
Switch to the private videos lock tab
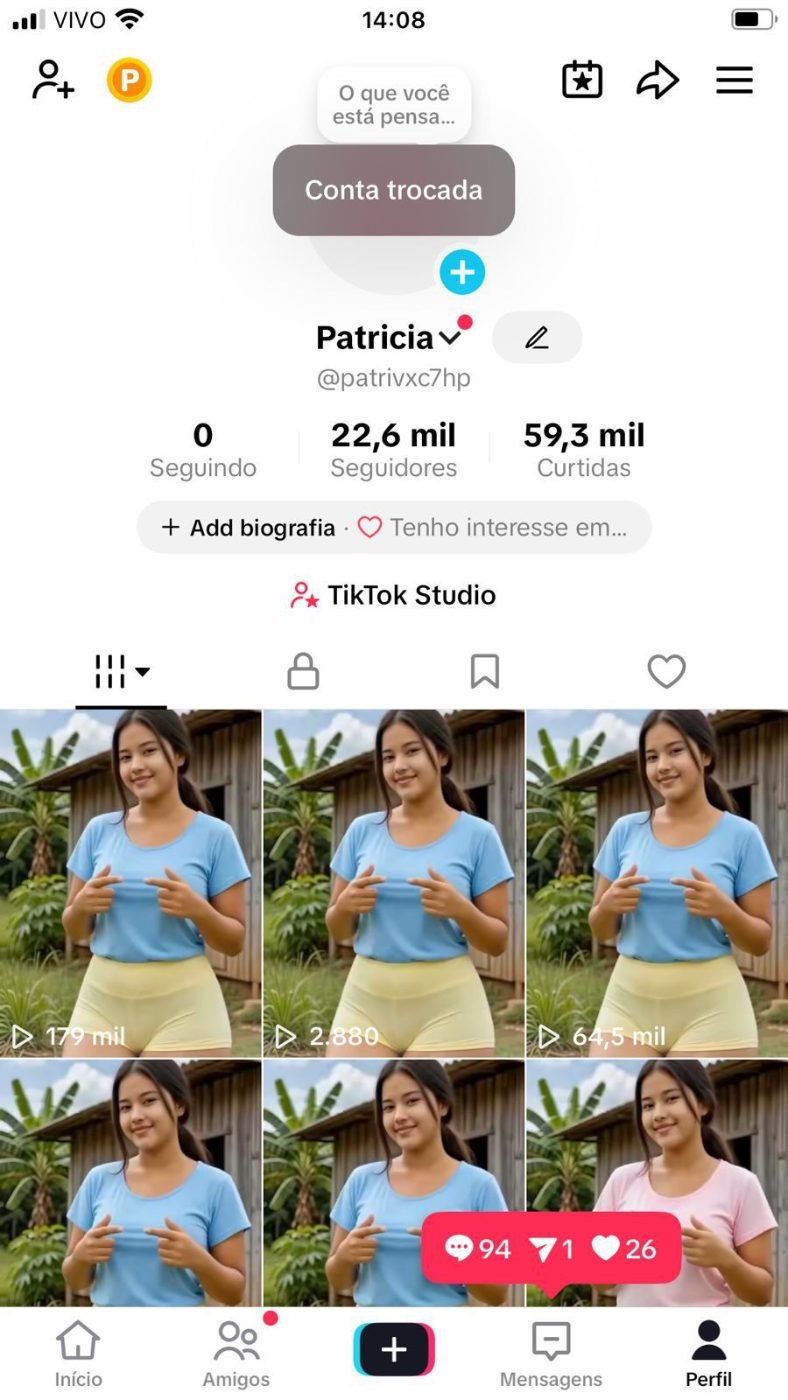tap(303, 672)
